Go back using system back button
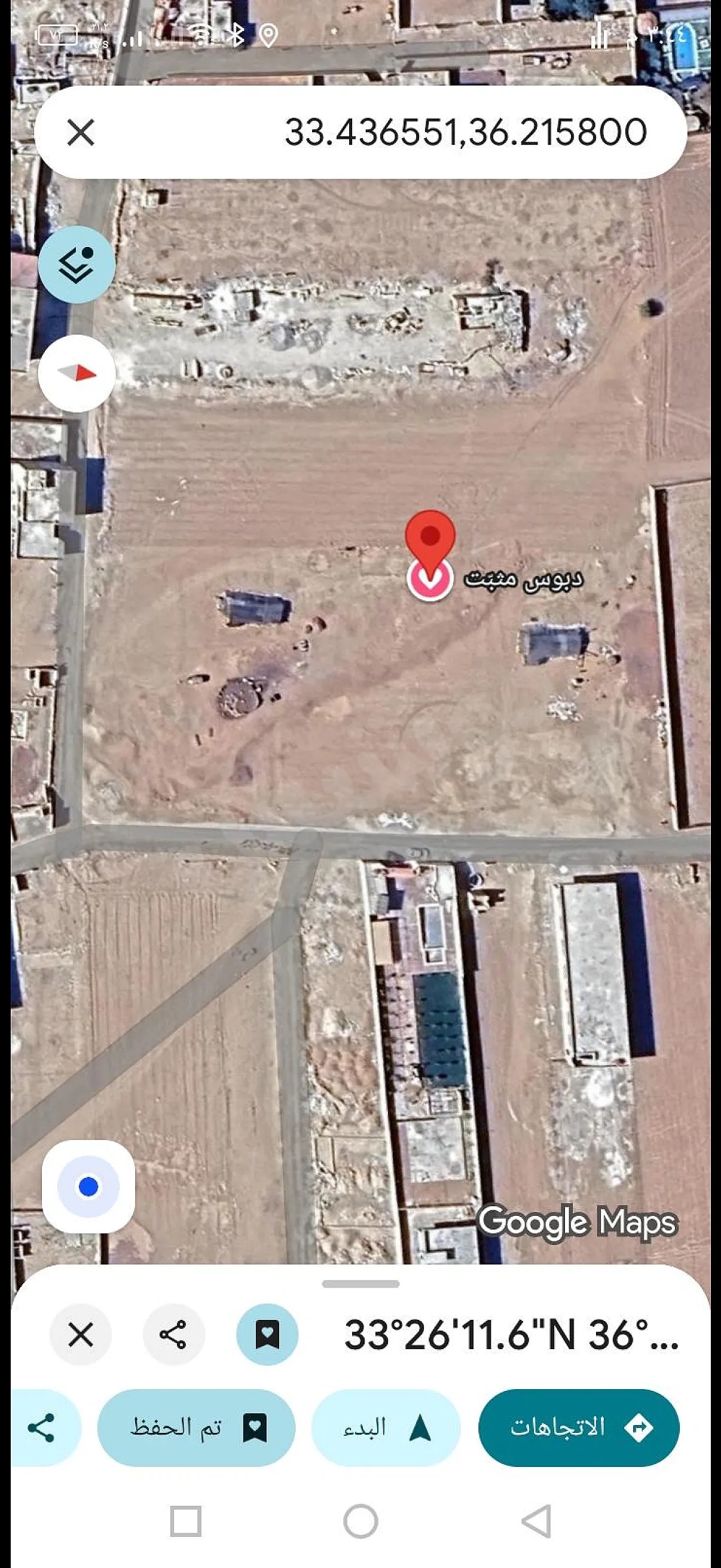 [537, 1521]
